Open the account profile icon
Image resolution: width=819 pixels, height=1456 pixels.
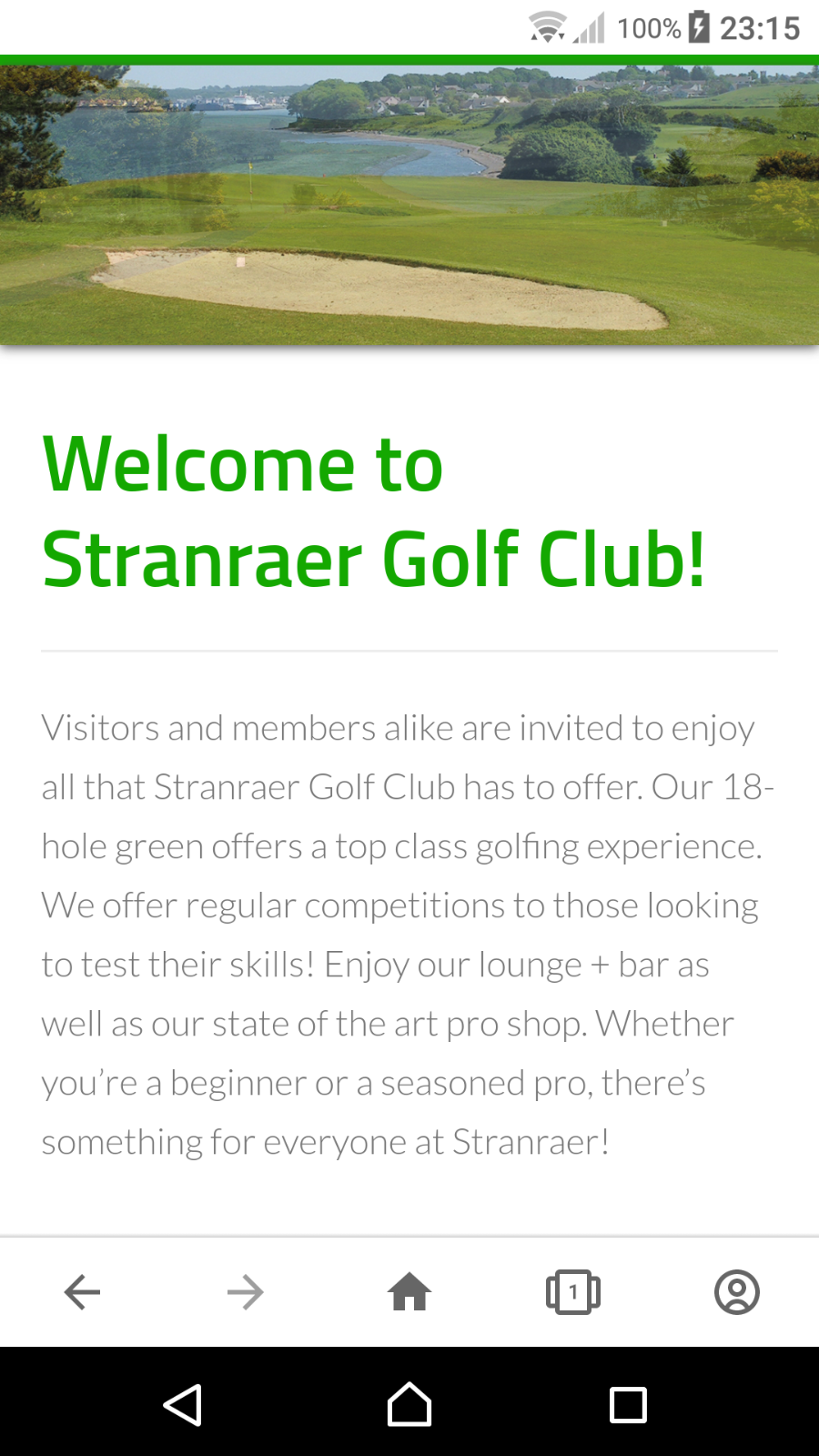click(x=737, y=1292)
